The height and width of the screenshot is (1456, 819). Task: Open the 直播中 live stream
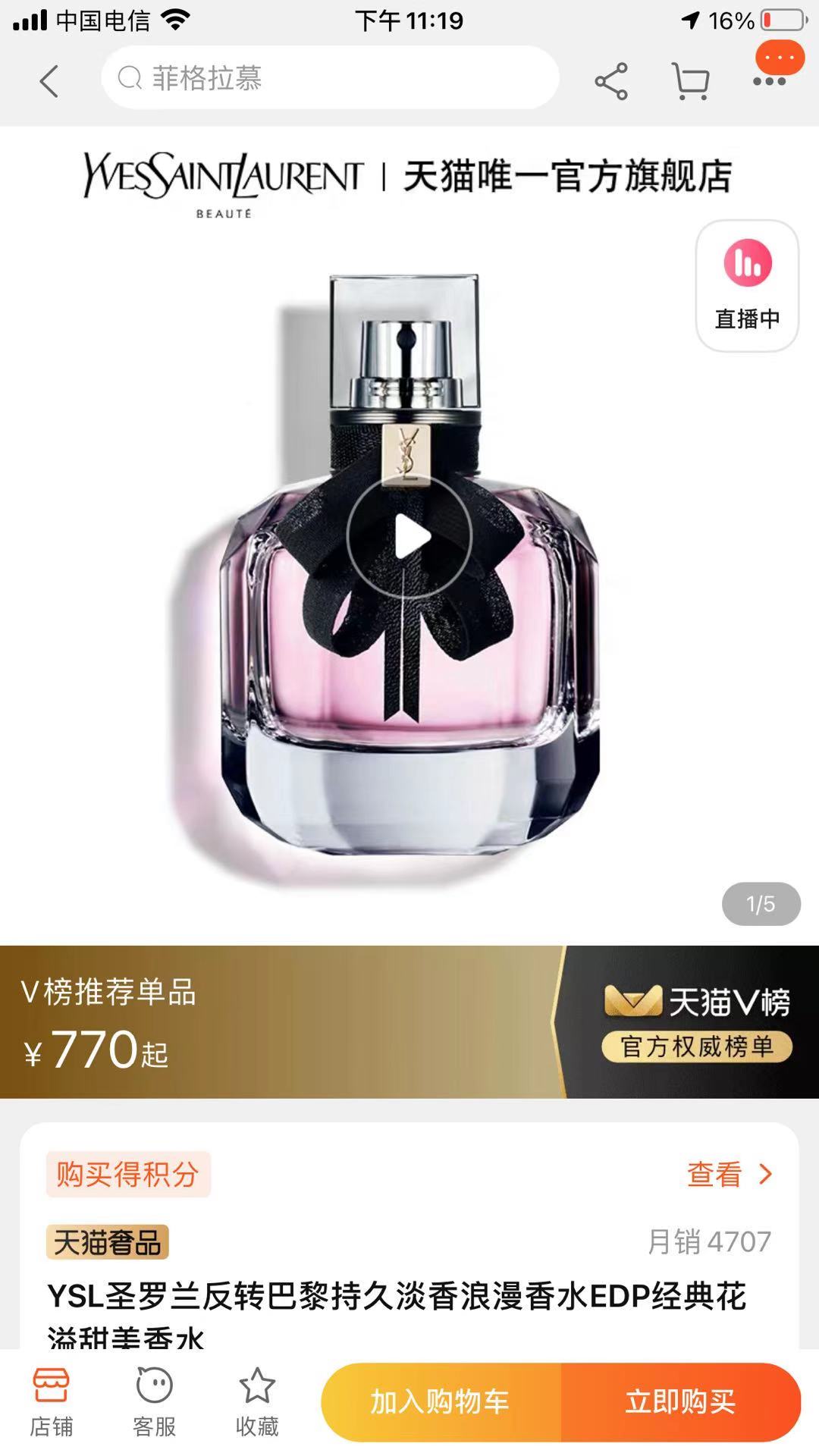[x=747, y=286]
